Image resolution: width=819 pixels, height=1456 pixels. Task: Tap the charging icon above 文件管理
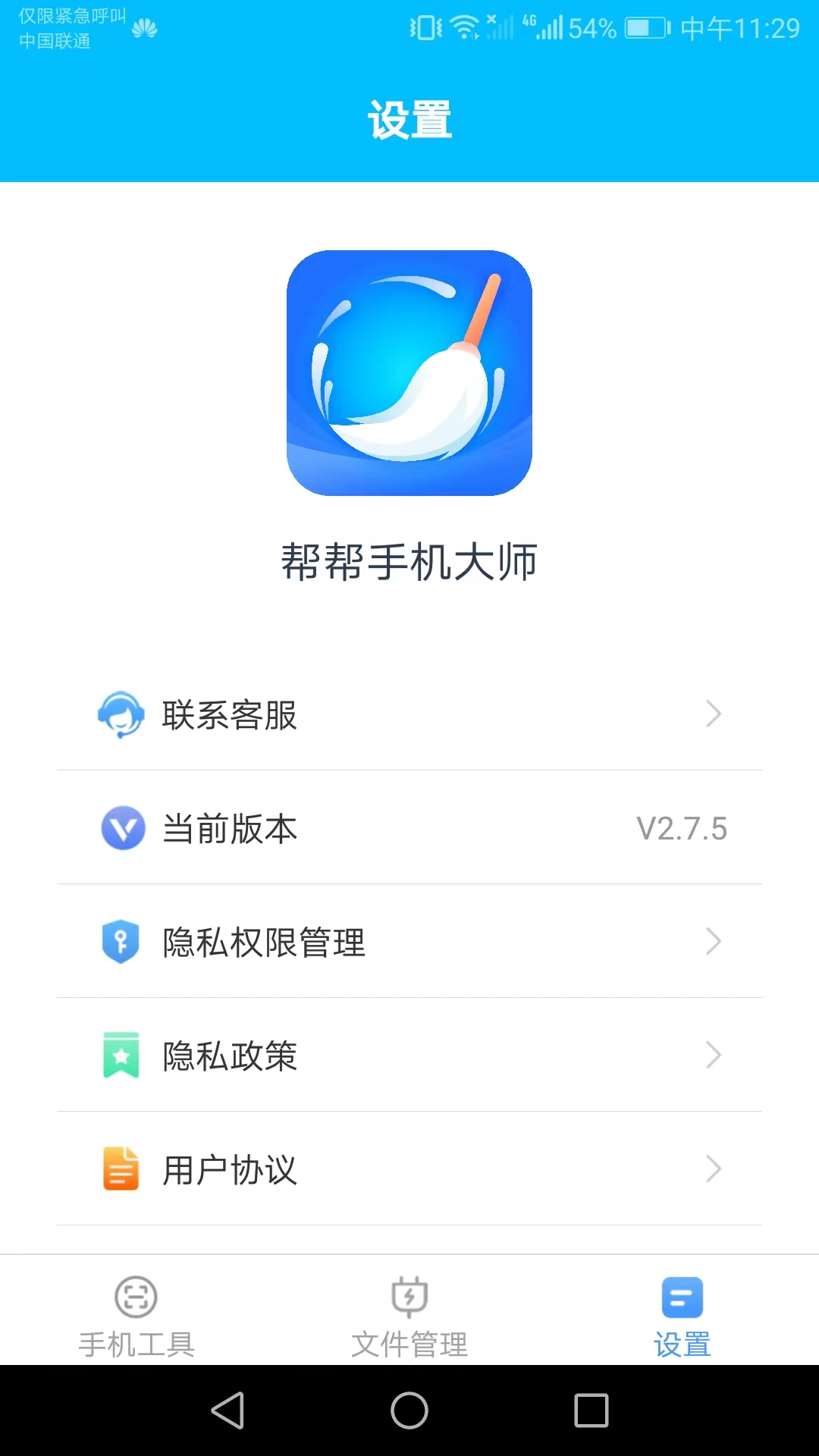409,1298
